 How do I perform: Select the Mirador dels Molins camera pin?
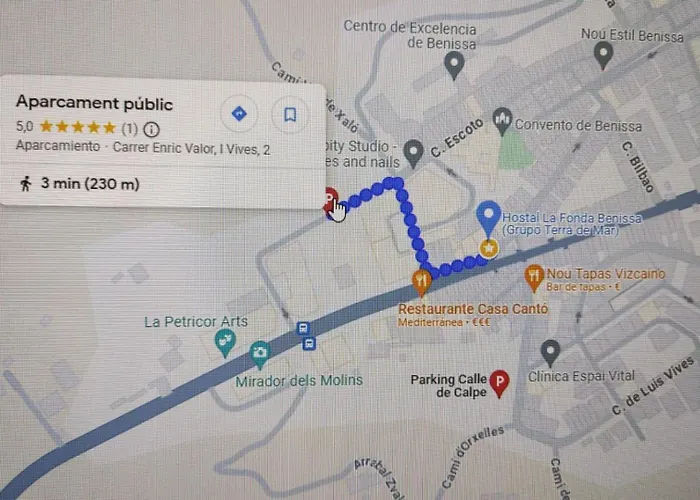tap(260, 353)
